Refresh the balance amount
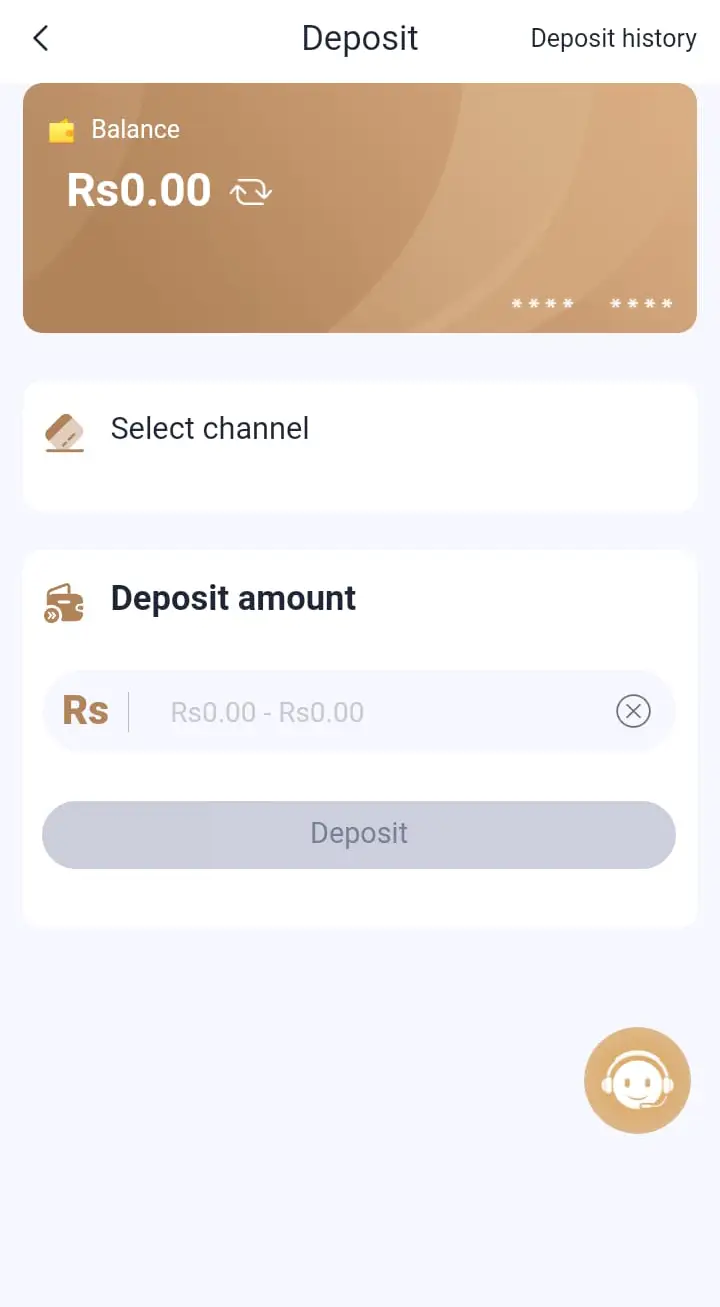 coord(251,191)
